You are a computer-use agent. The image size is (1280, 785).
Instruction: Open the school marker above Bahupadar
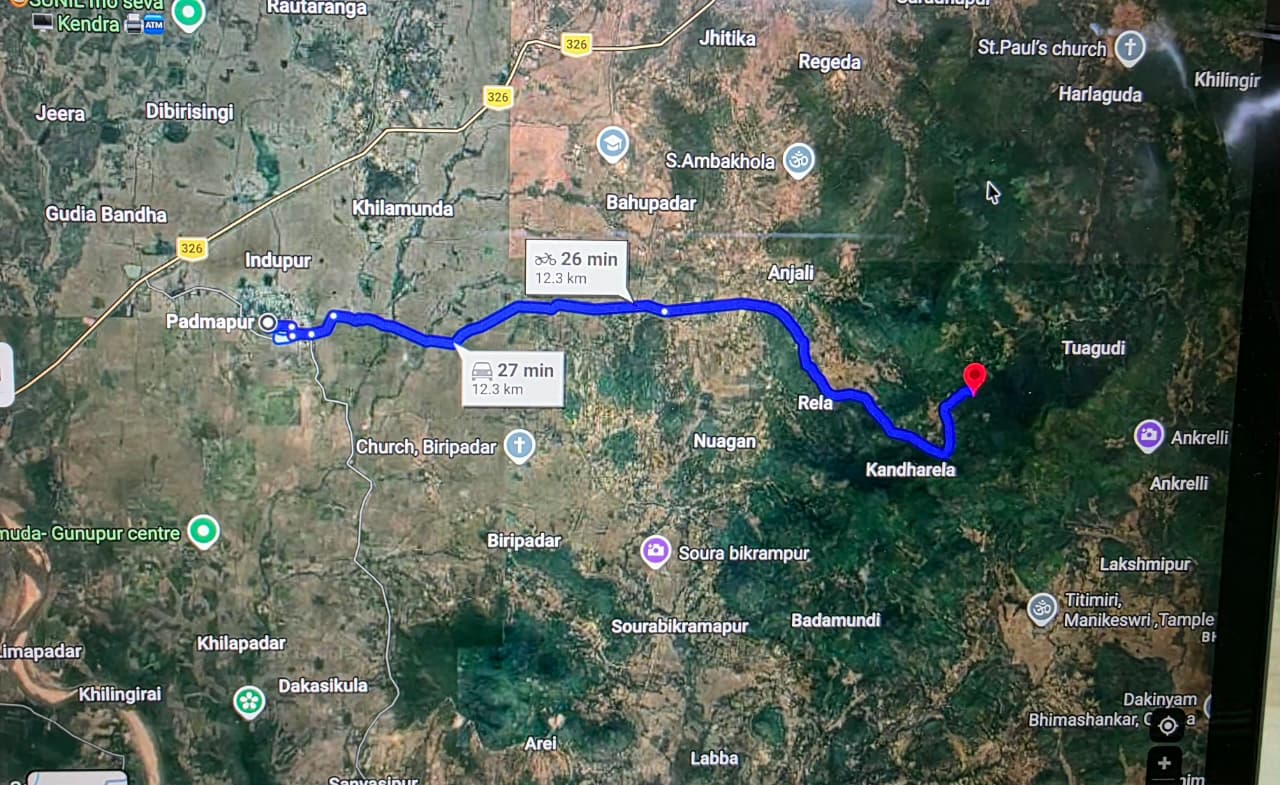point(613,143)
